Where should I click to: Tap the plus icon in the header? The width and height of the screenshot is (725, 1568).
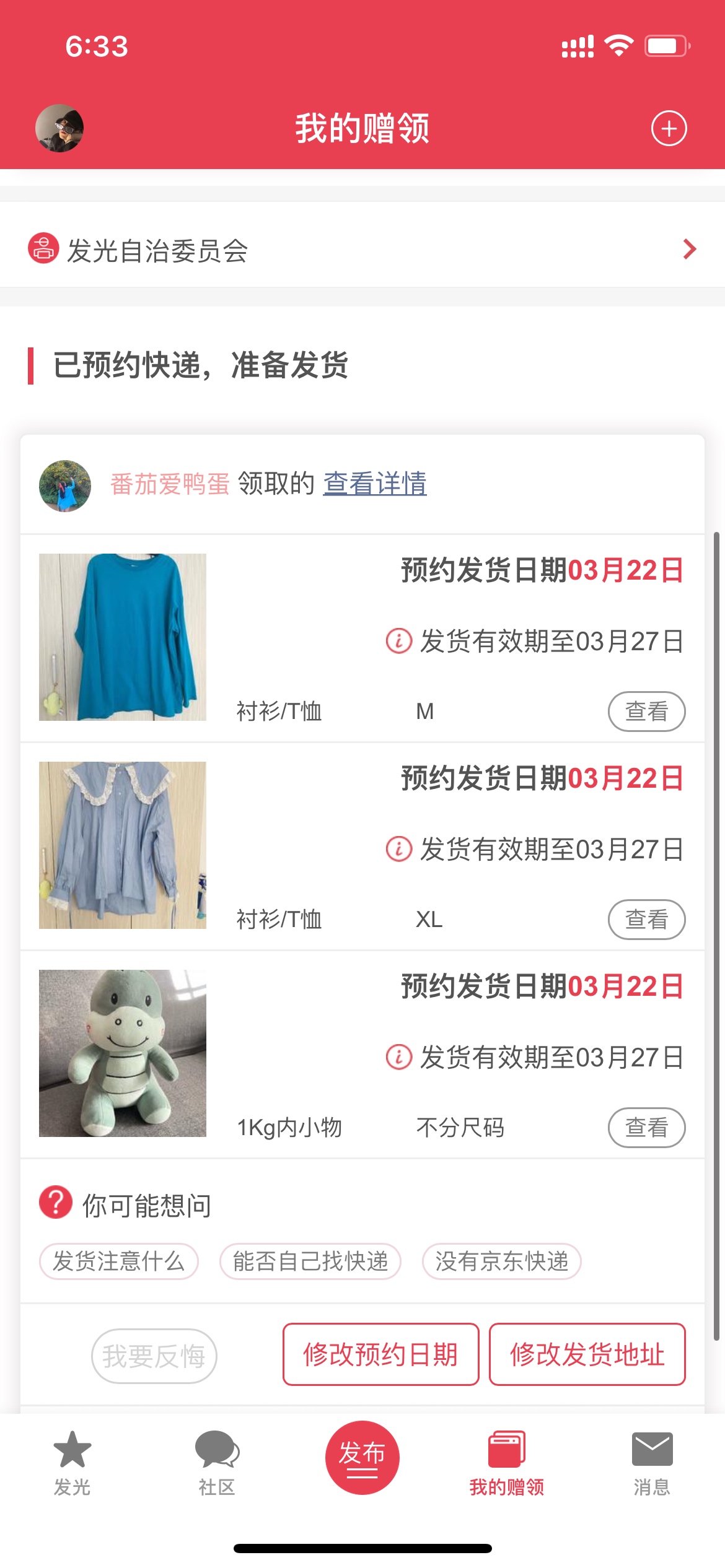[x=669, y=128]
